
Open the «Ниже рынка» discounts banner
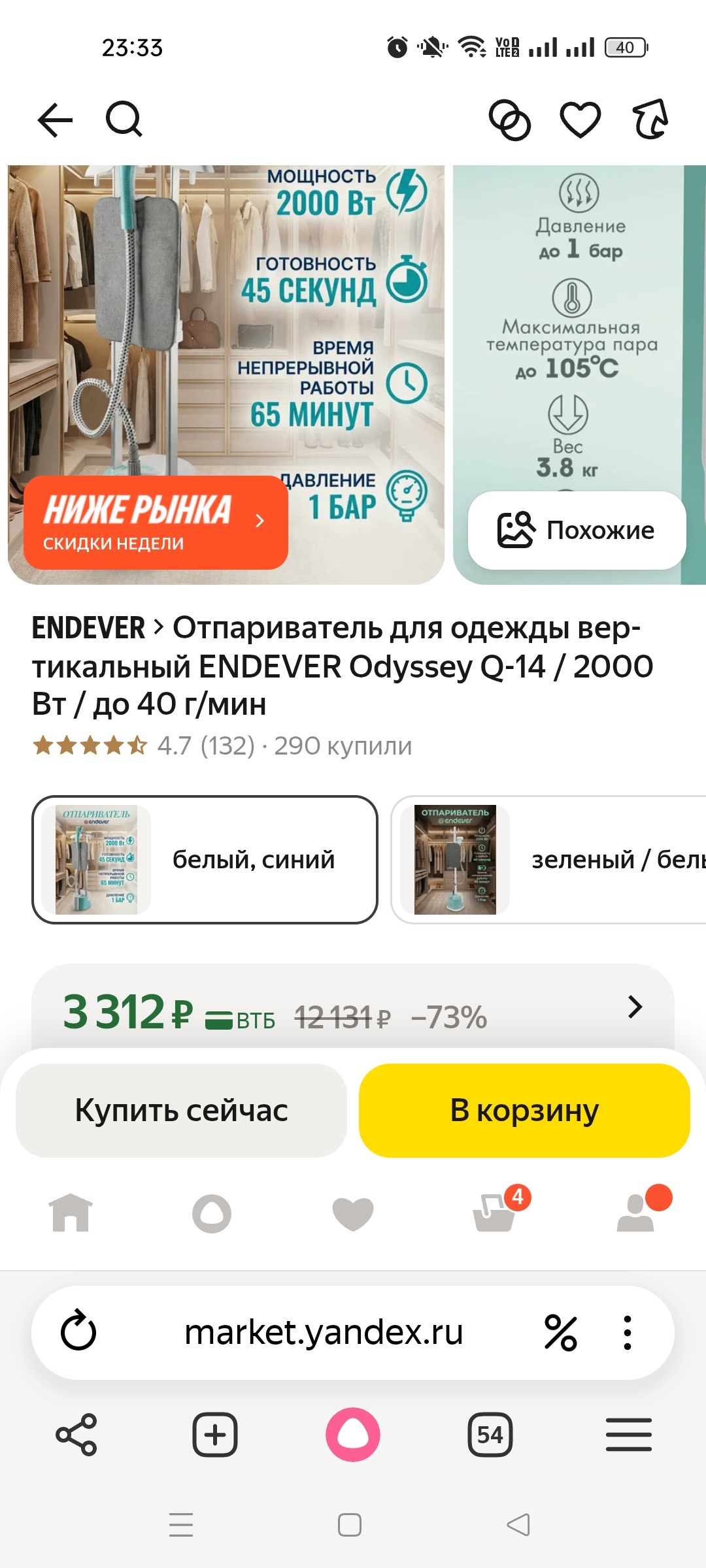pos(156,523)
